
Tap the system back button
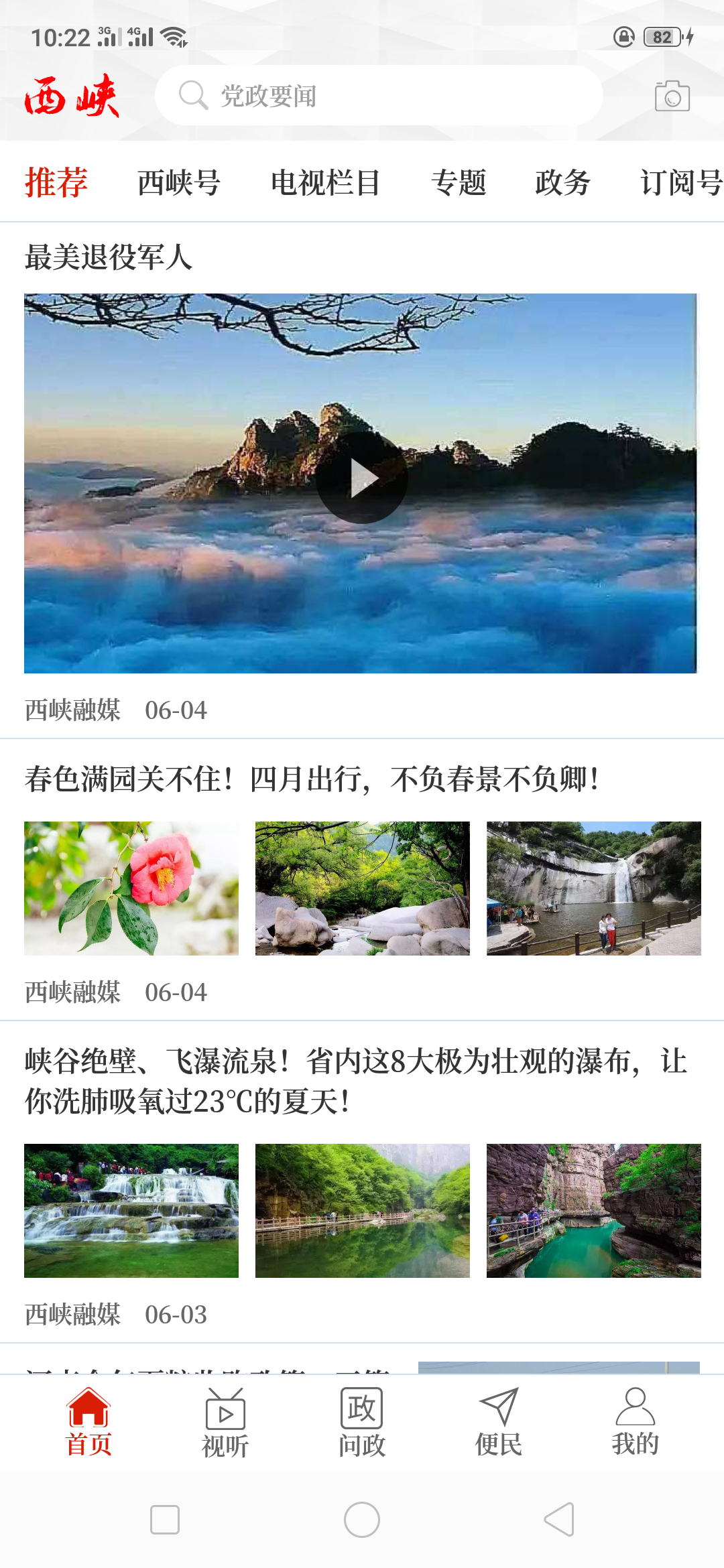(x=559, y=1519)
